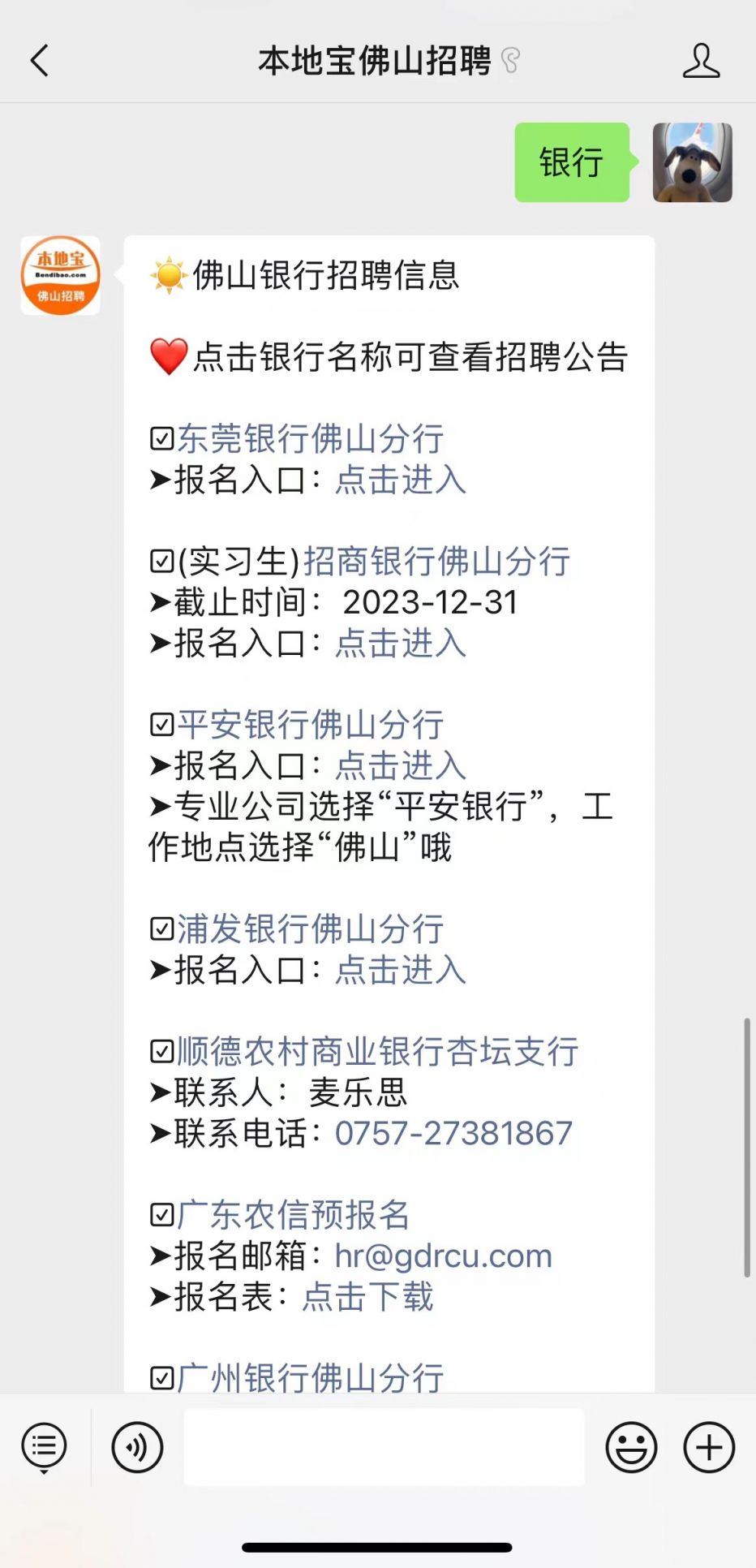Open 广州银行佛山分行 link
The image size is (756, 1568).
[x=311, y=1377]
